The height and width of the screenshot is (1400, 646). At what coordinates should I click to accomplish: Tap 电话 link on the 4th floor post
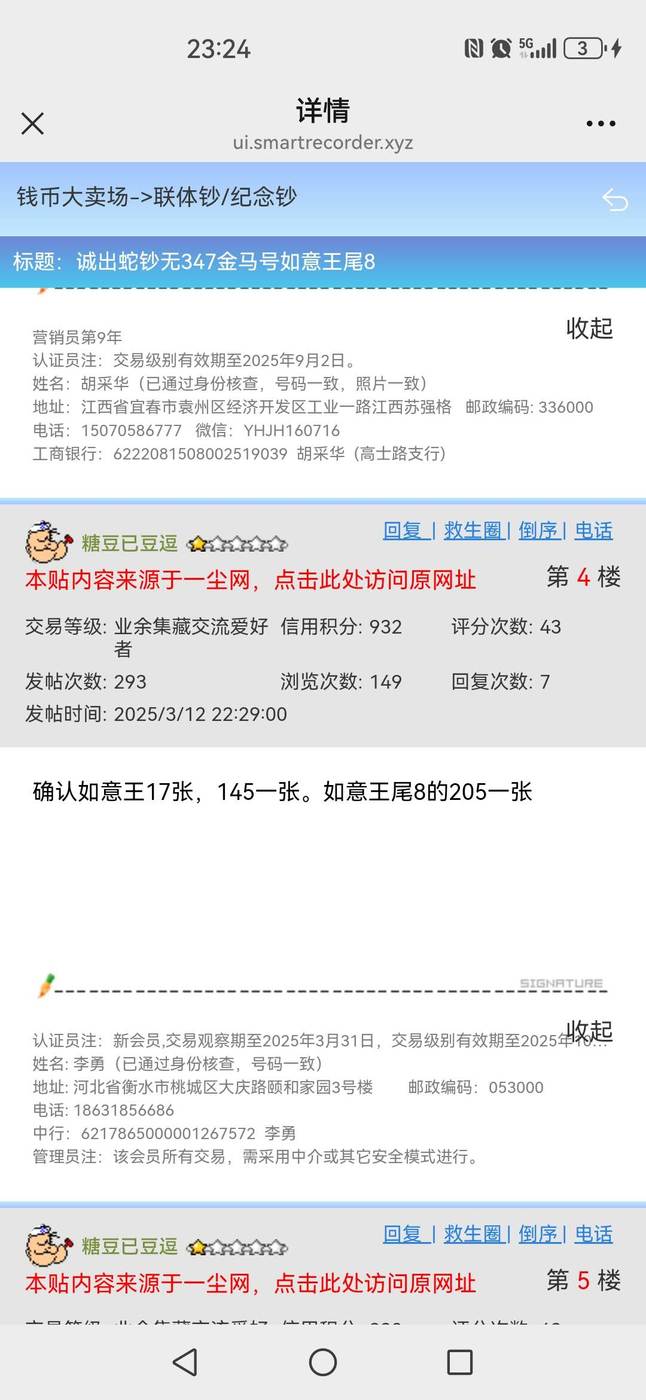coord(594,531)
